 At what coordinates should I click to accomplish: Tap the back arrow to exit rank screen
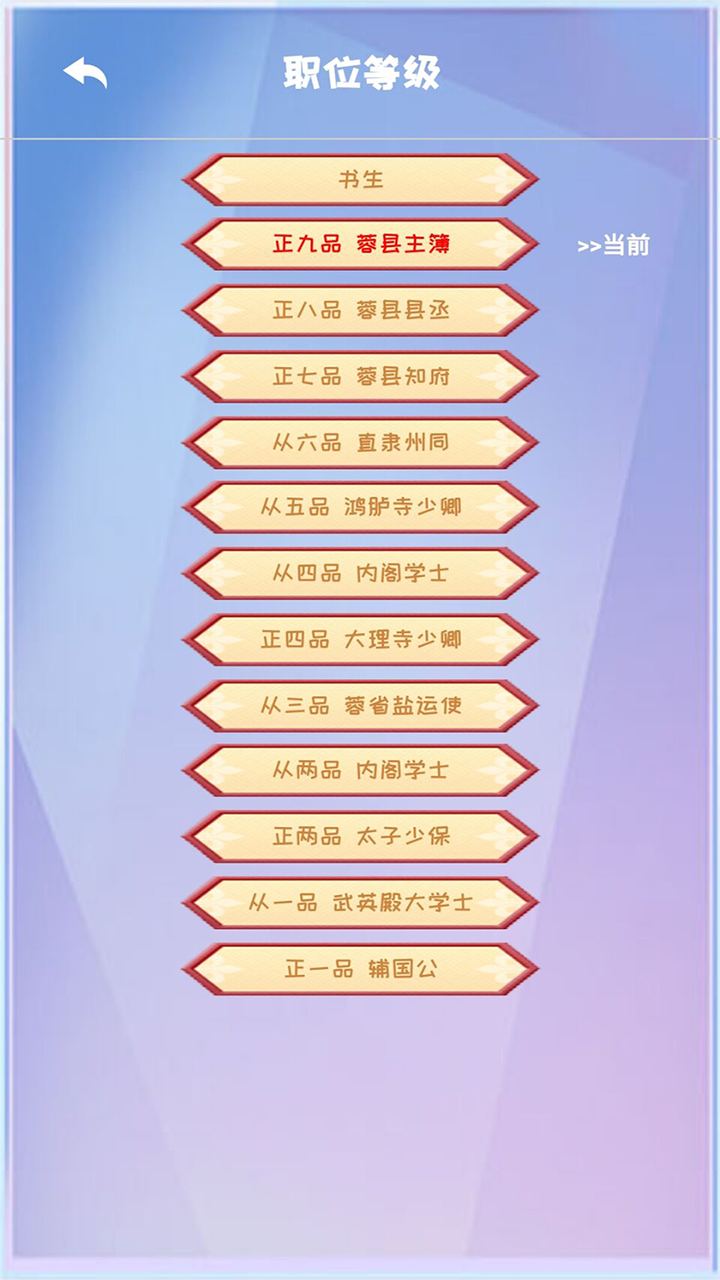click(x=84, y=71)
